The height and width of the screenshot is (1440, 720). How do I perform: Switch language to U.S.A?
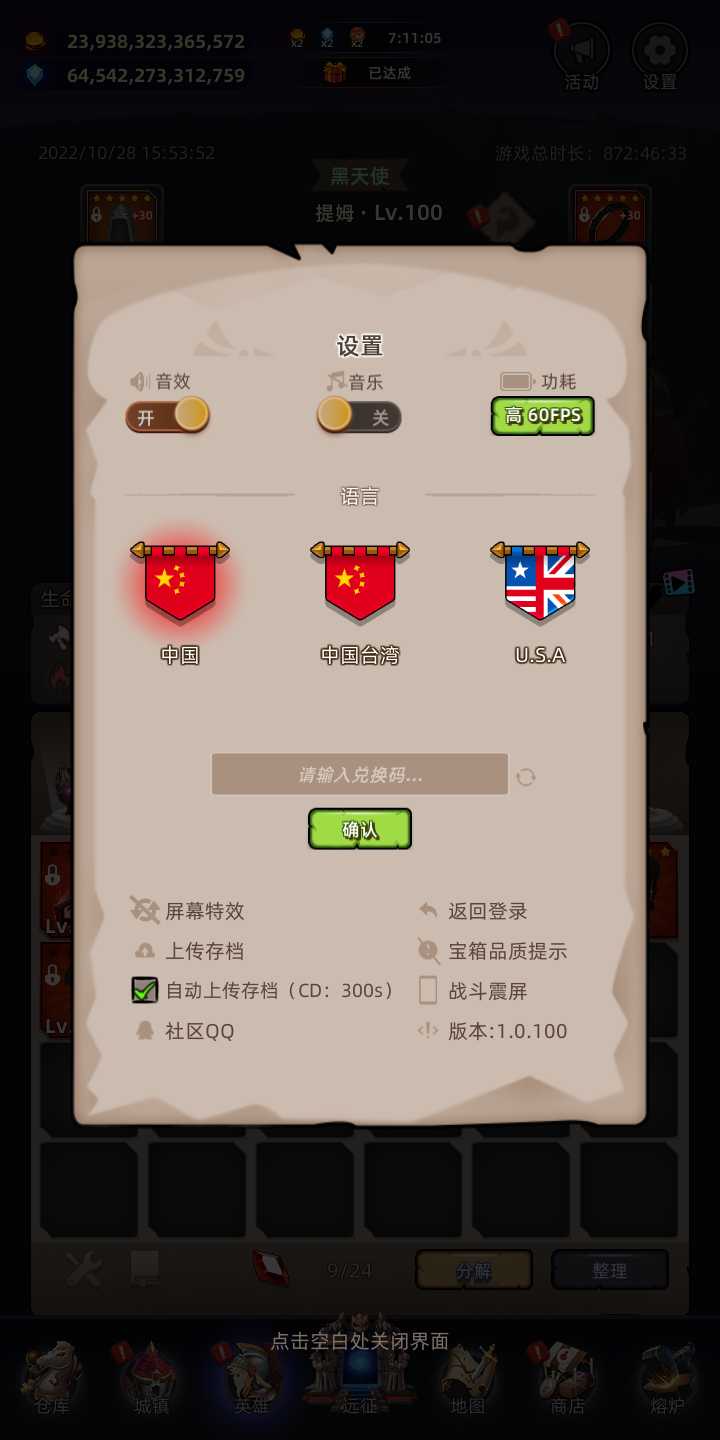[x=540, y=584]
